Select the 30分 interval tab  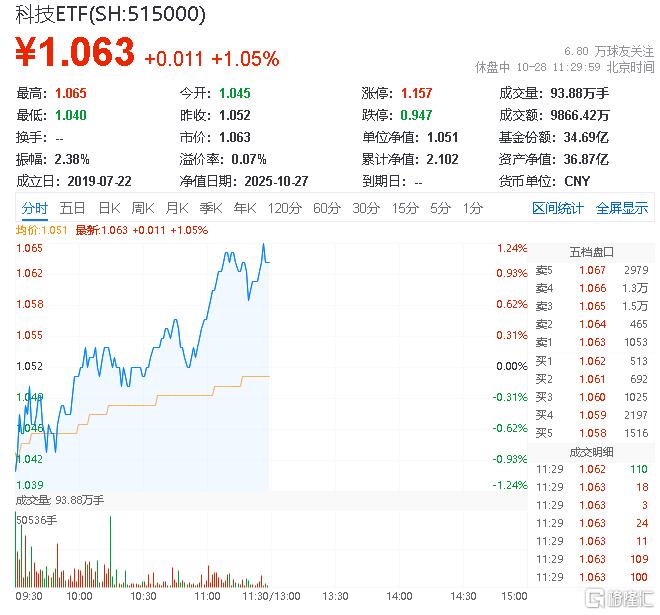coord(366,208)
